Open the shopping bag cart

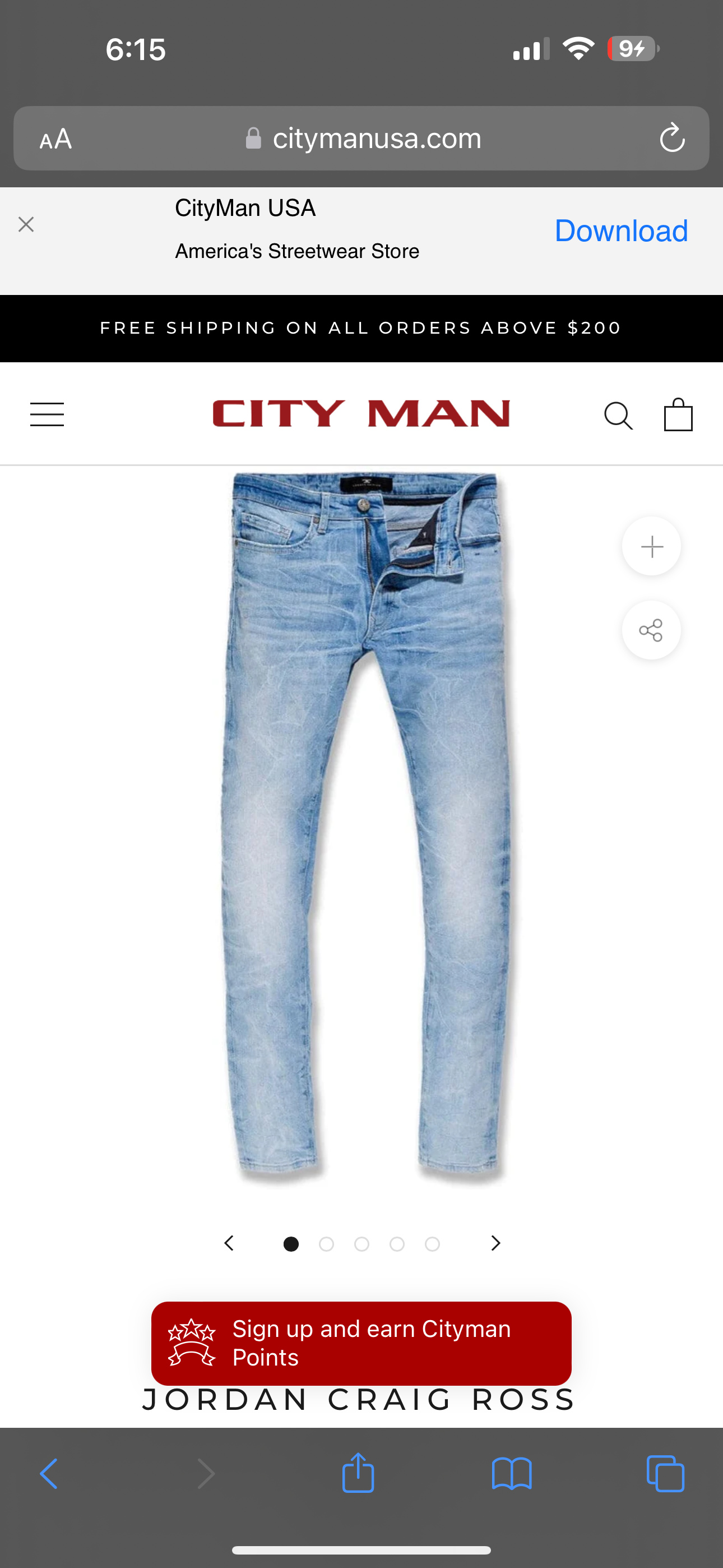678,415
